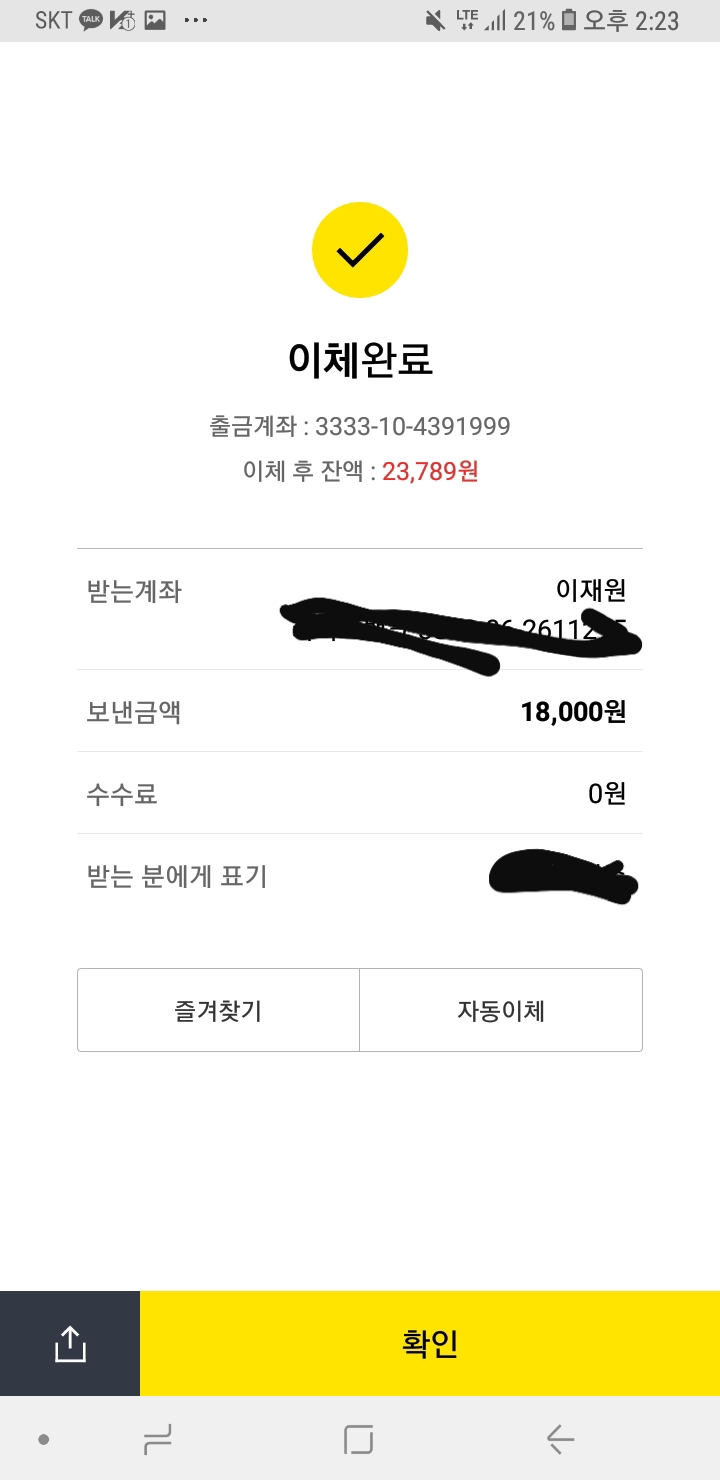Set up 자동이체 automatic transfer
This screenshot has width=720, height=1480.
[501, 1010]
